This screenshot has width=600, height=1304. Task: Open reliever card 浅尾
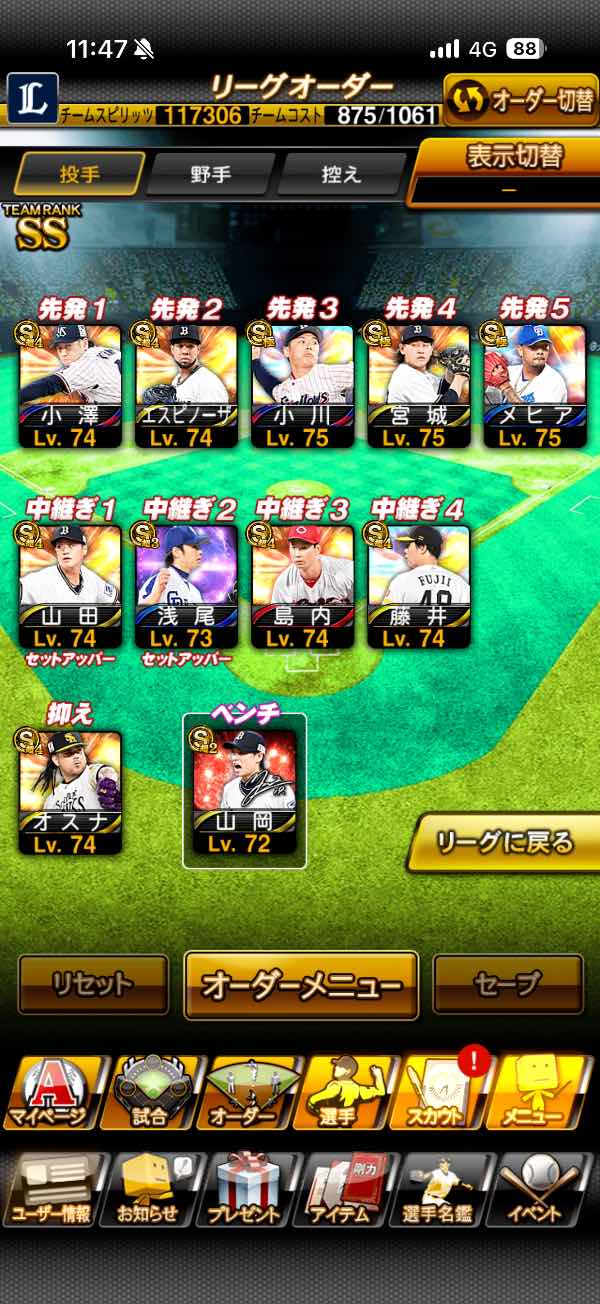point(186,585)
